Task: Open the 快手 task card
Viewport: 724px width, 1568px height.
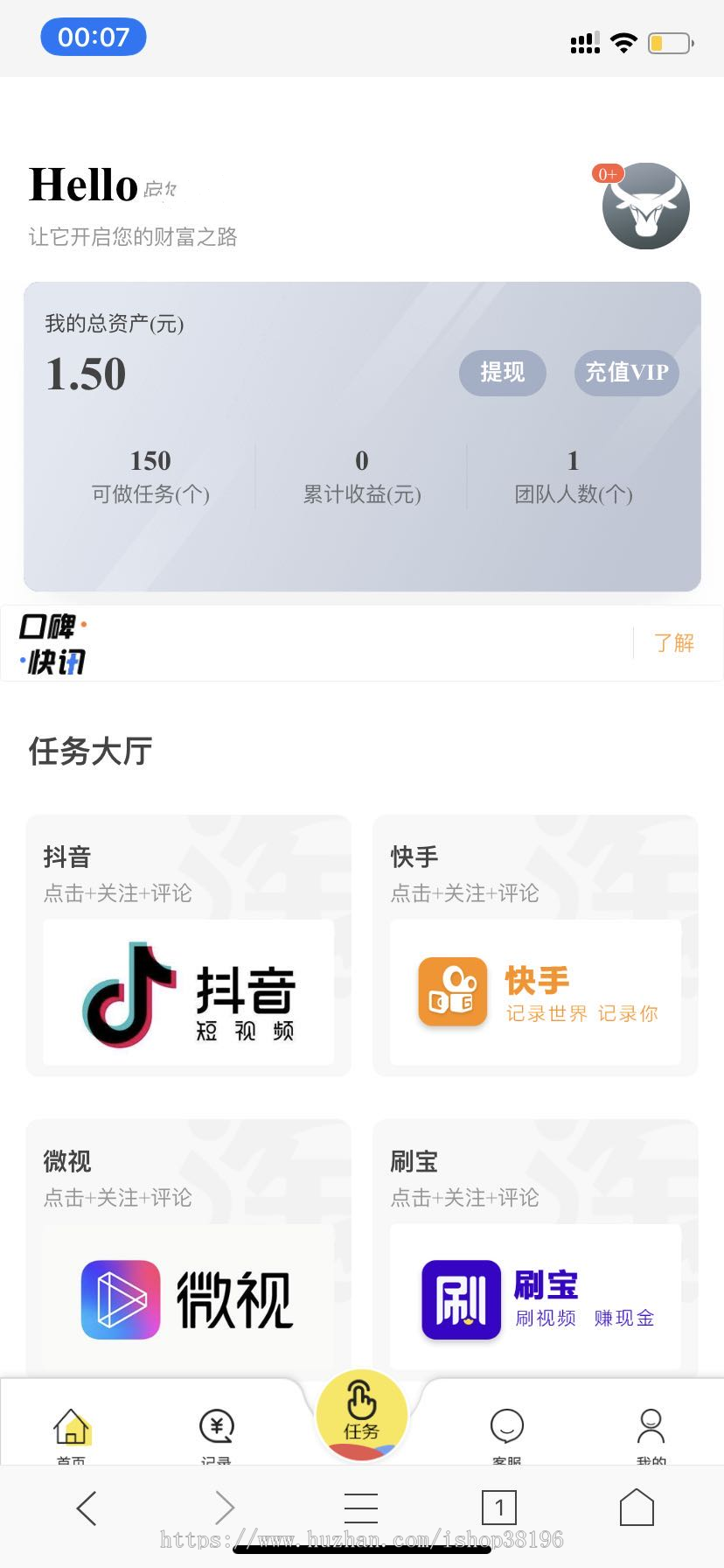Action: click(535, 946)
